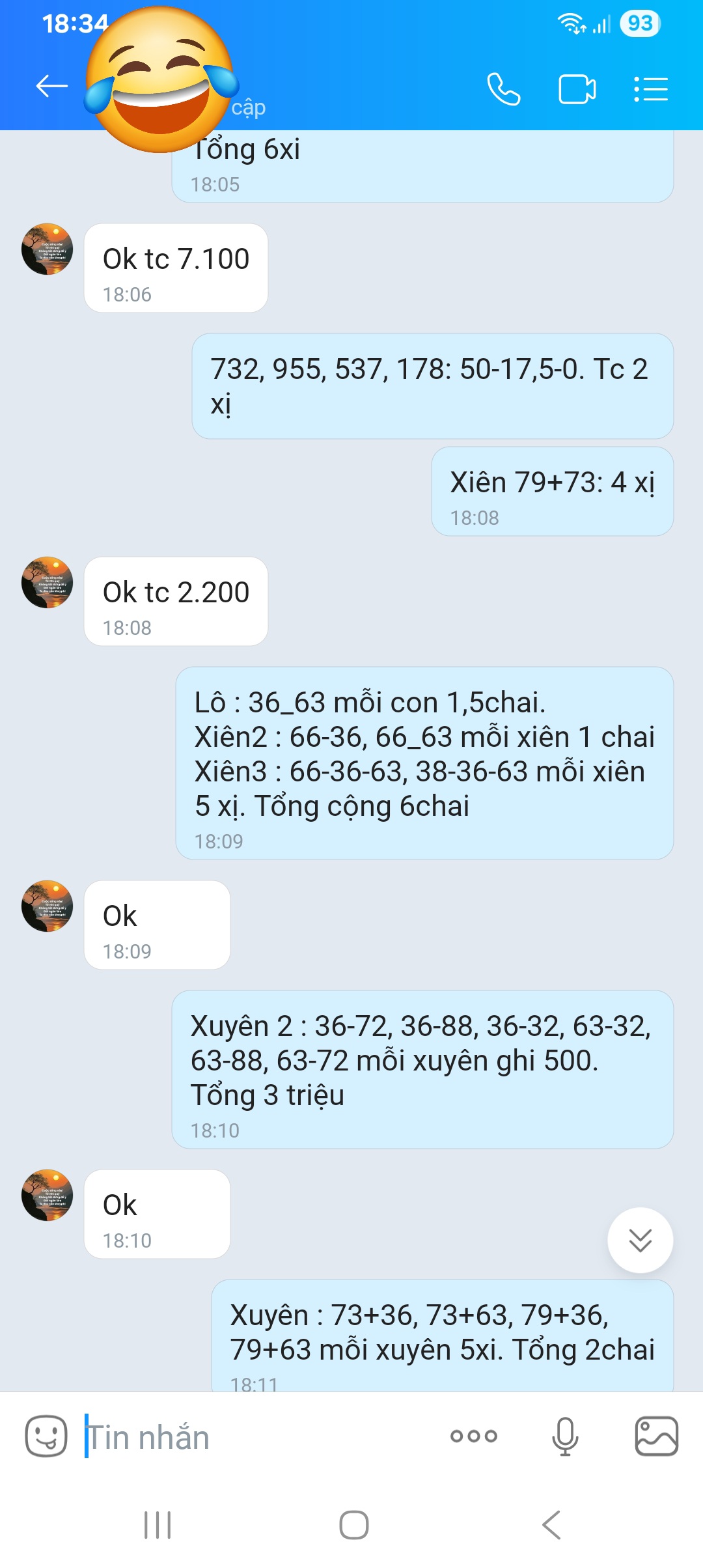
Task: Jump to latest messages with down arrows
Action: click(x=640, y=1240)
